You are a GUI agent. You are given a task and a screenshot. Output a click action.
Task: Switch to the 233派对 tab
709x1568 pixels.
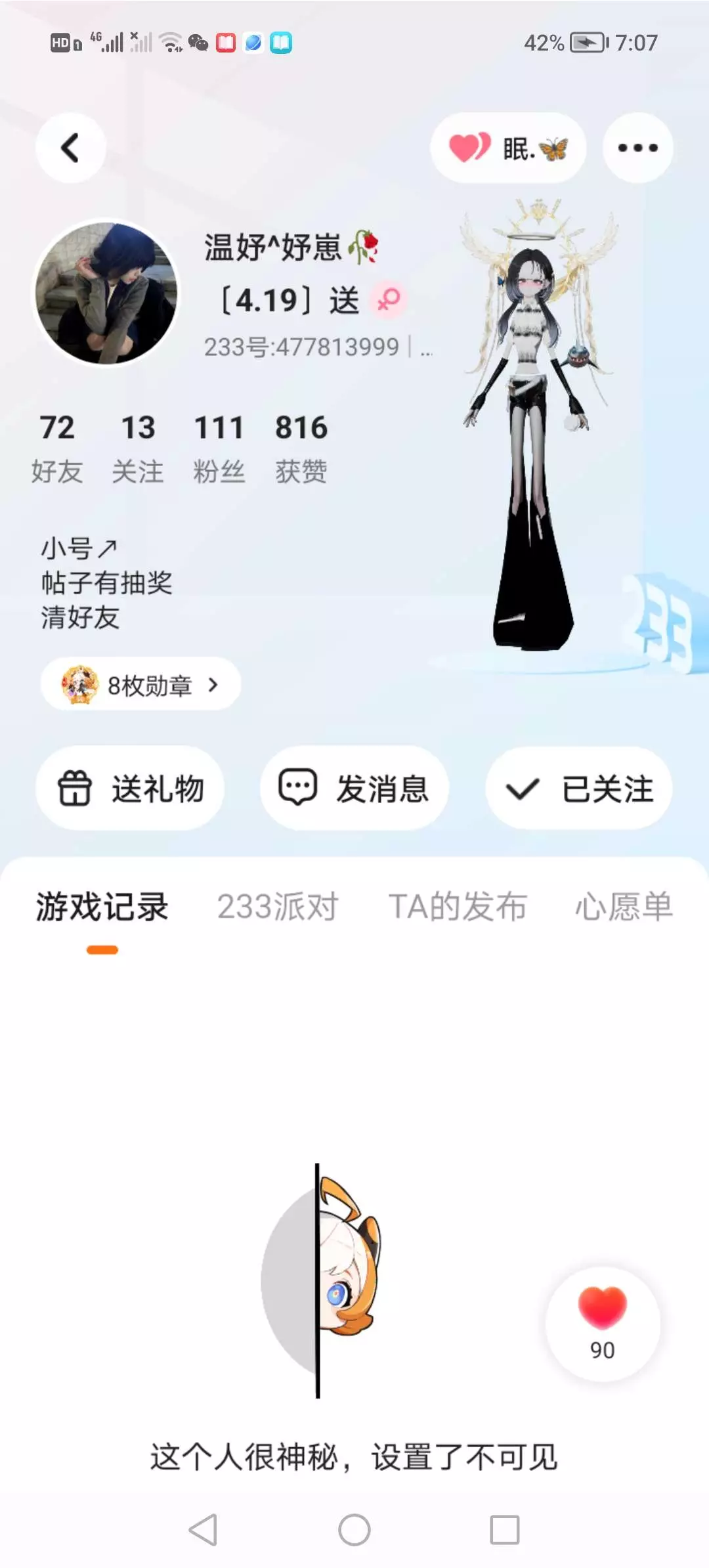click(x=278, y=907)
